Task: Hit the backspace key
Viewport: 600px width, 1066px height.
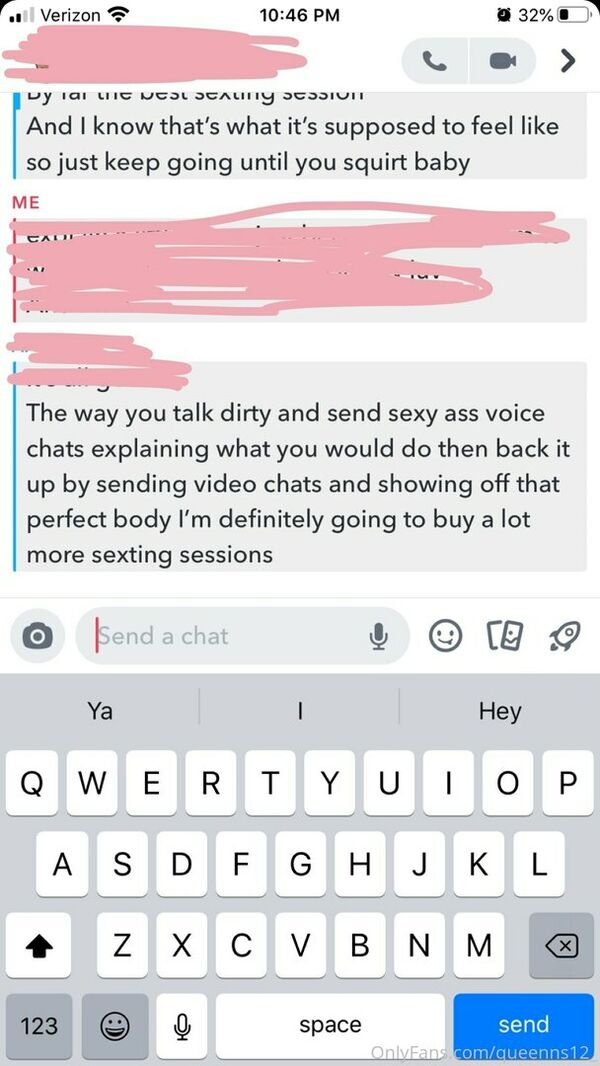Action: click(x=561, y=945)
